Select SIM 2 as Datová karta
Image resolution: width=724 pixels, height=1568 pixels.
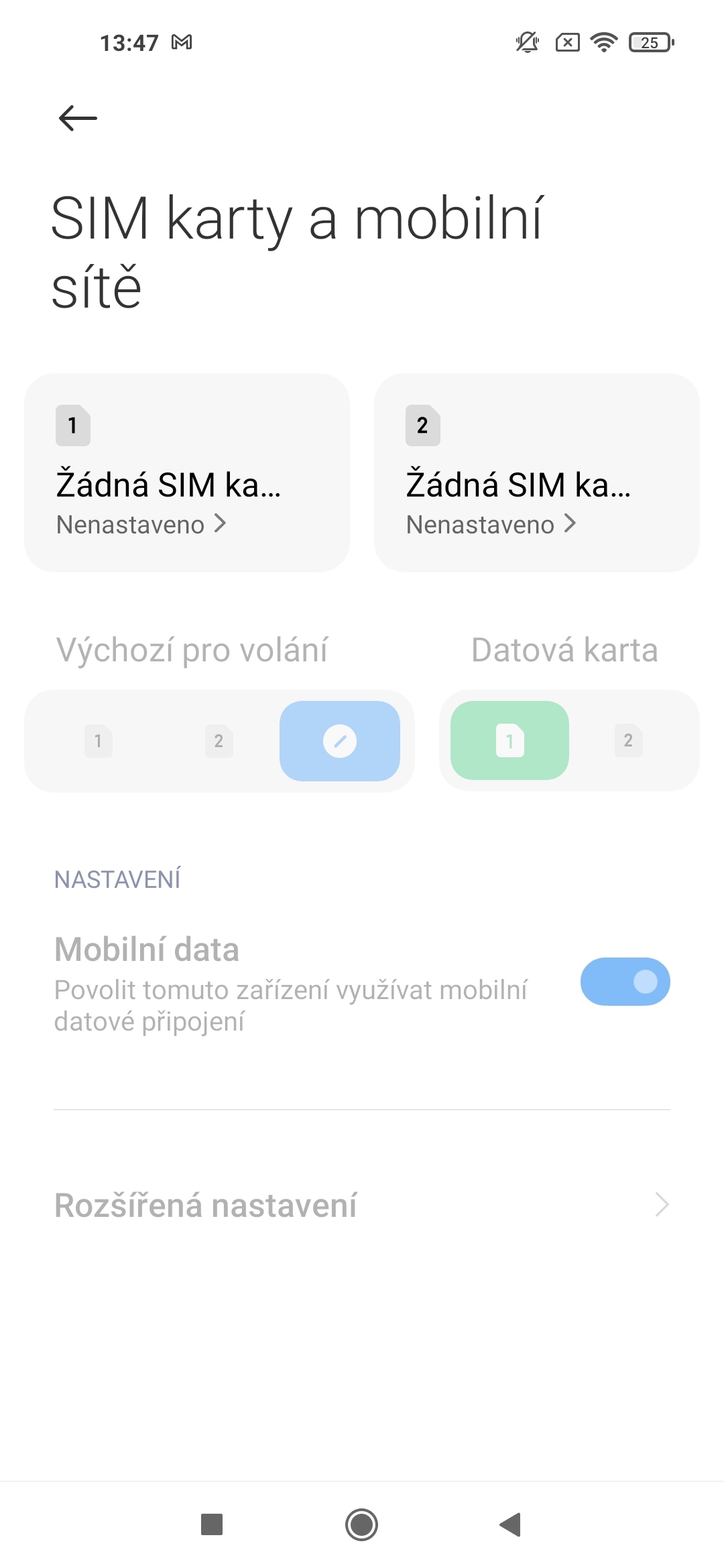[628, 740]
